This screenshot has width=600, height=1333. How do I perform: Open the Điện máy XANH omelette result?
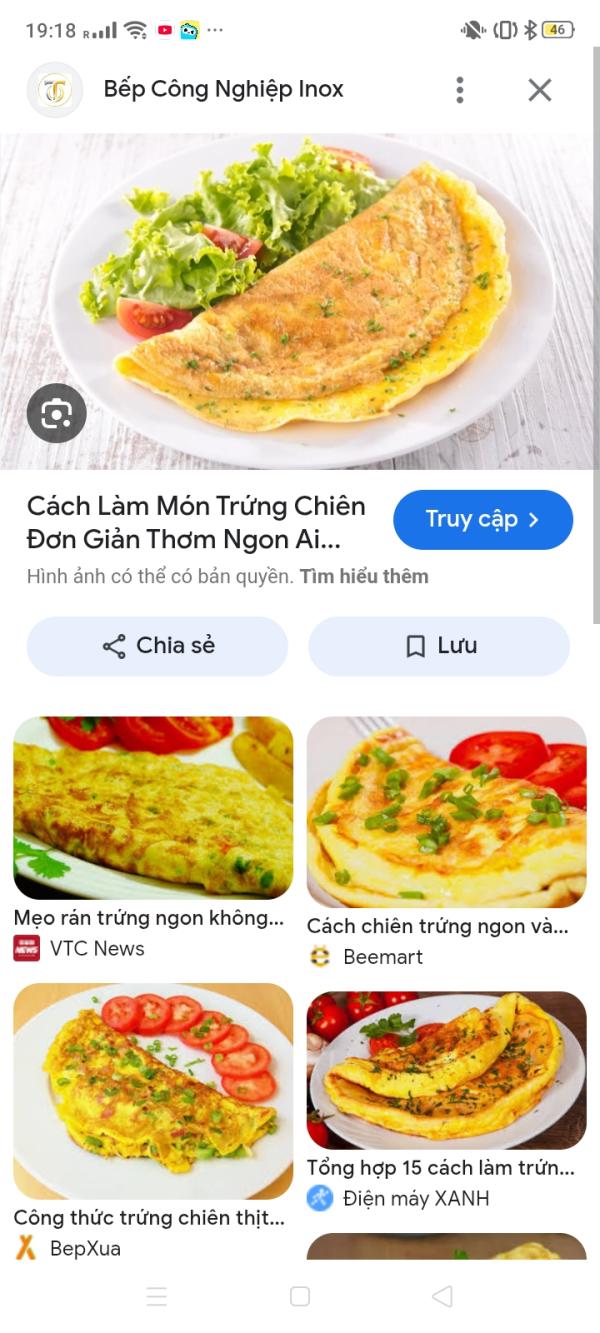[x=446, y=1070]
